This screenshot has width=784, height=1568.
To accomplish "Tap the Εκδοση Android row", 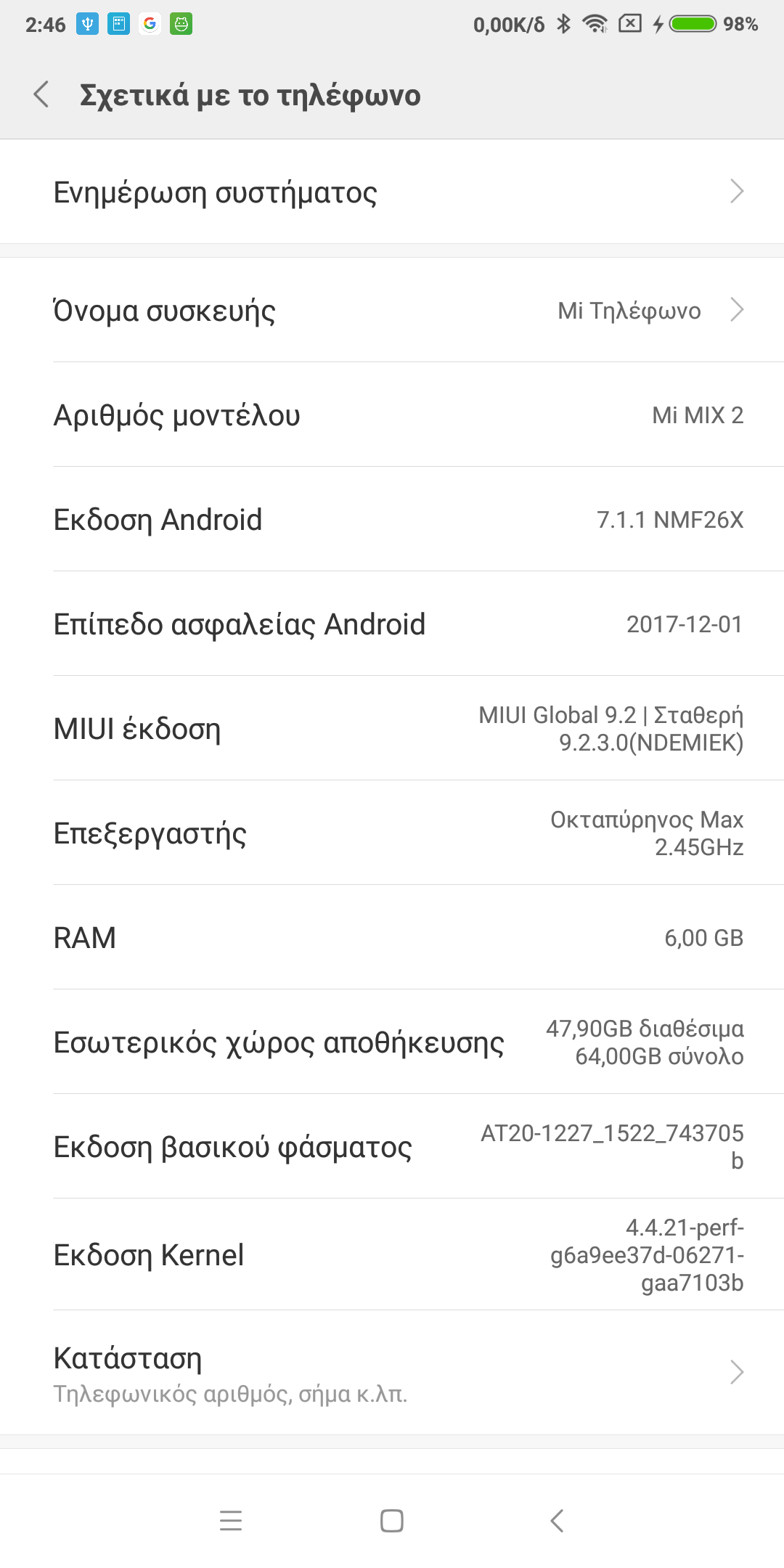I will [392, 520].
